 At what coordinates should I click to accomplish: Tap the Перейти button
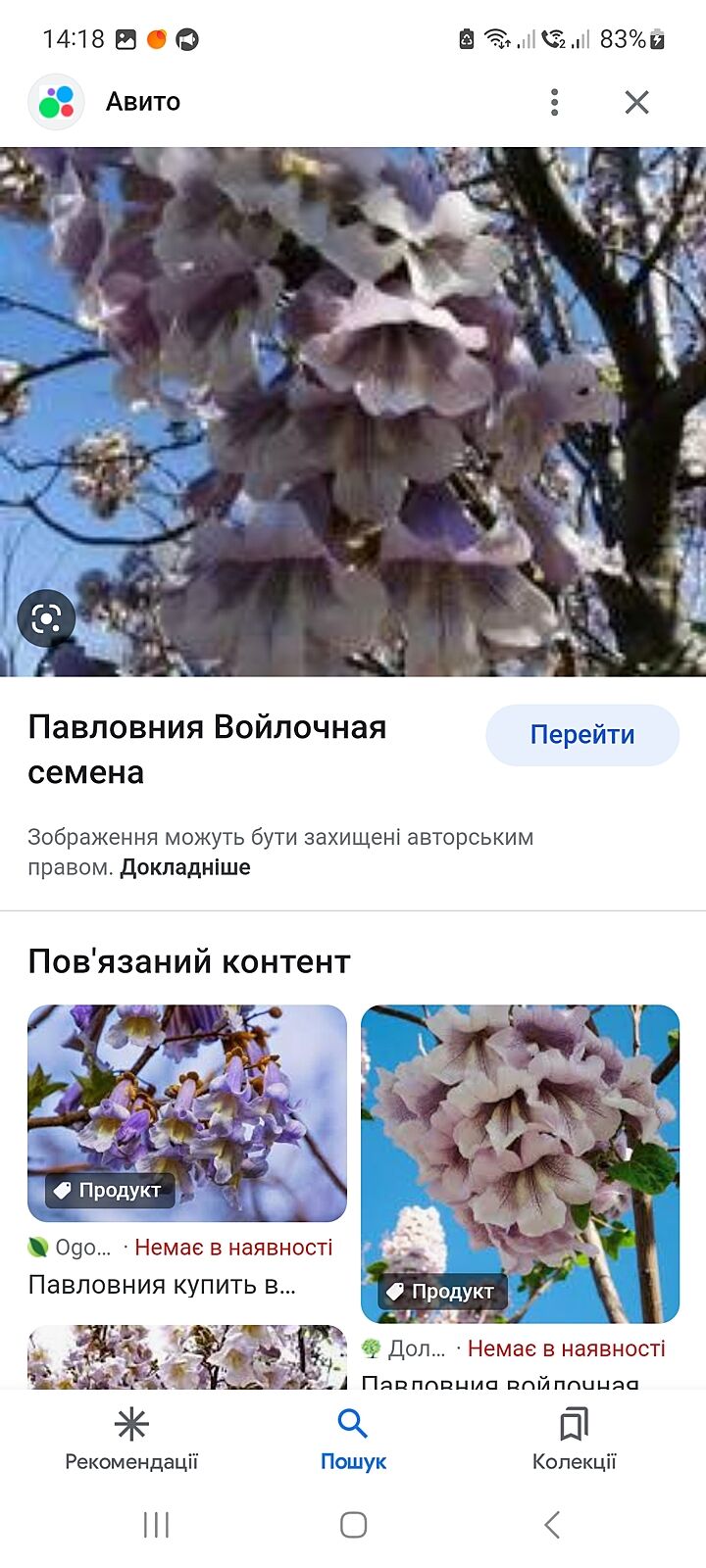(581, 735)
